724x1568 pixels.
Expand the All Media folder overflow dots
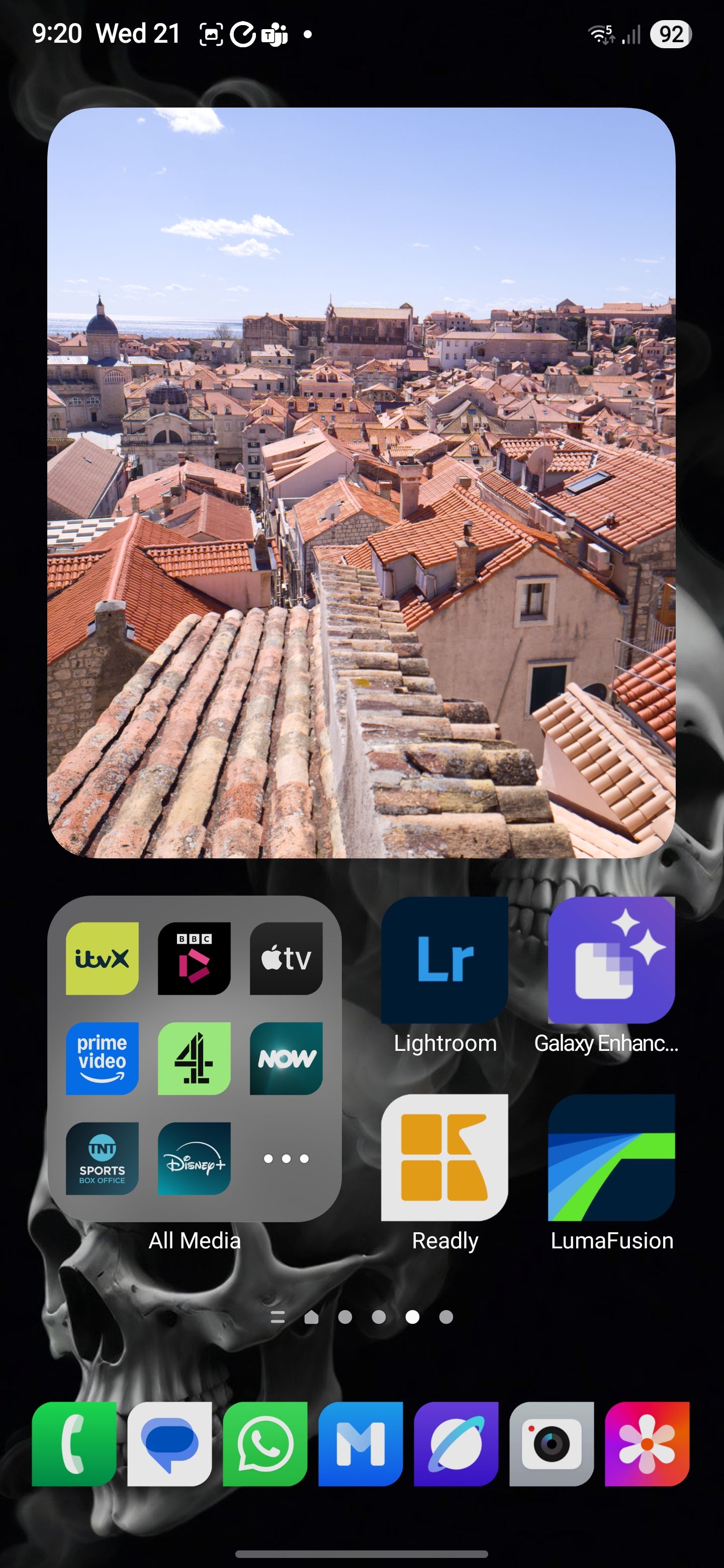(285, 1159)
